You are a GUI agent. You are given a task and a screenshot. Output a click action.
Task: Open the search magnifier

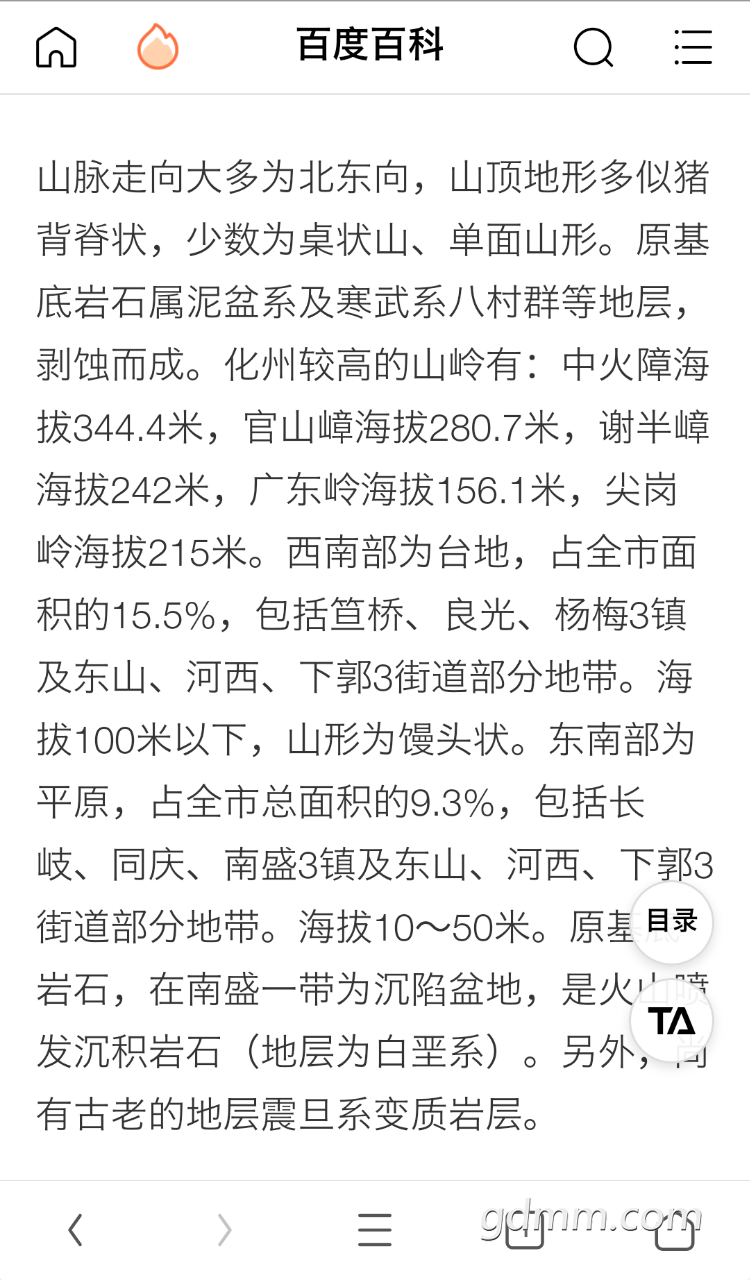[x=593, y=47]
